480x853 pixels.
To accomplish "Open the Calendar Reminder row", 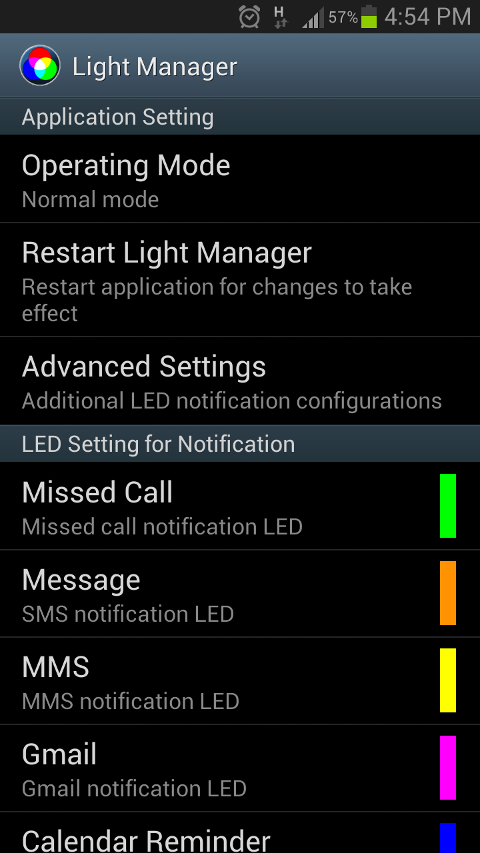I will click(x=240, y=833).
